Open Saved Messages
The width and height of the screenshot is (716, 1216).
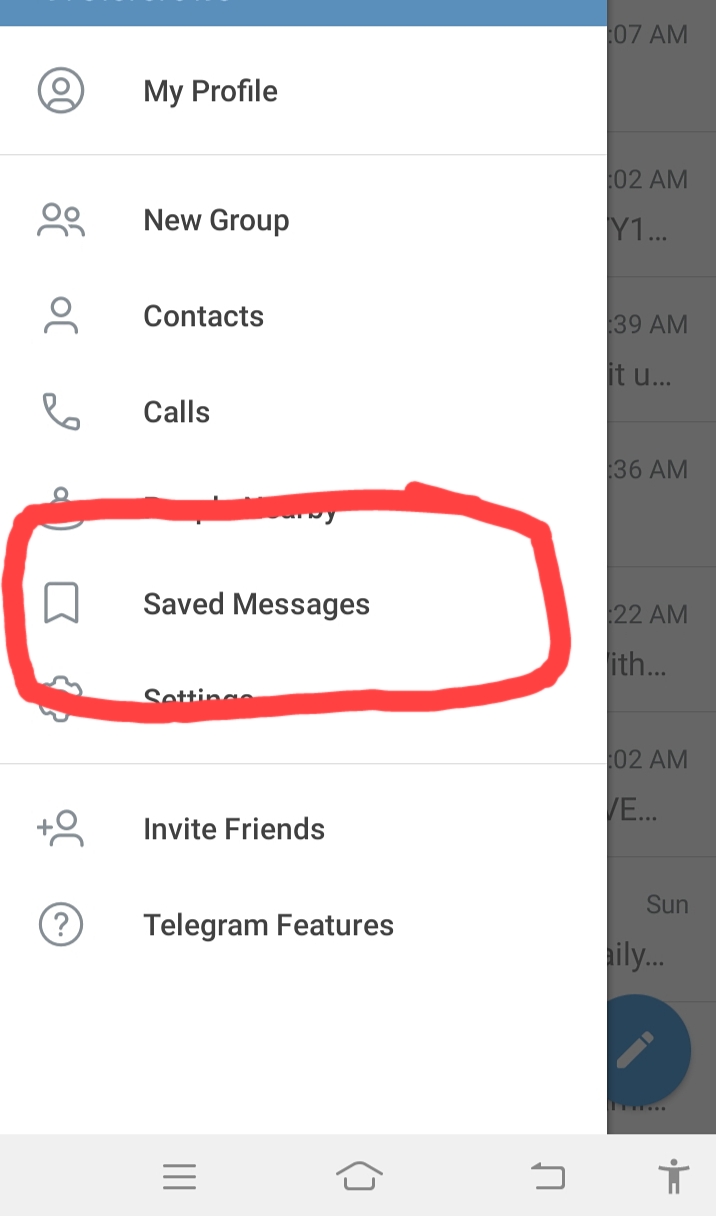tap(303, 604)
